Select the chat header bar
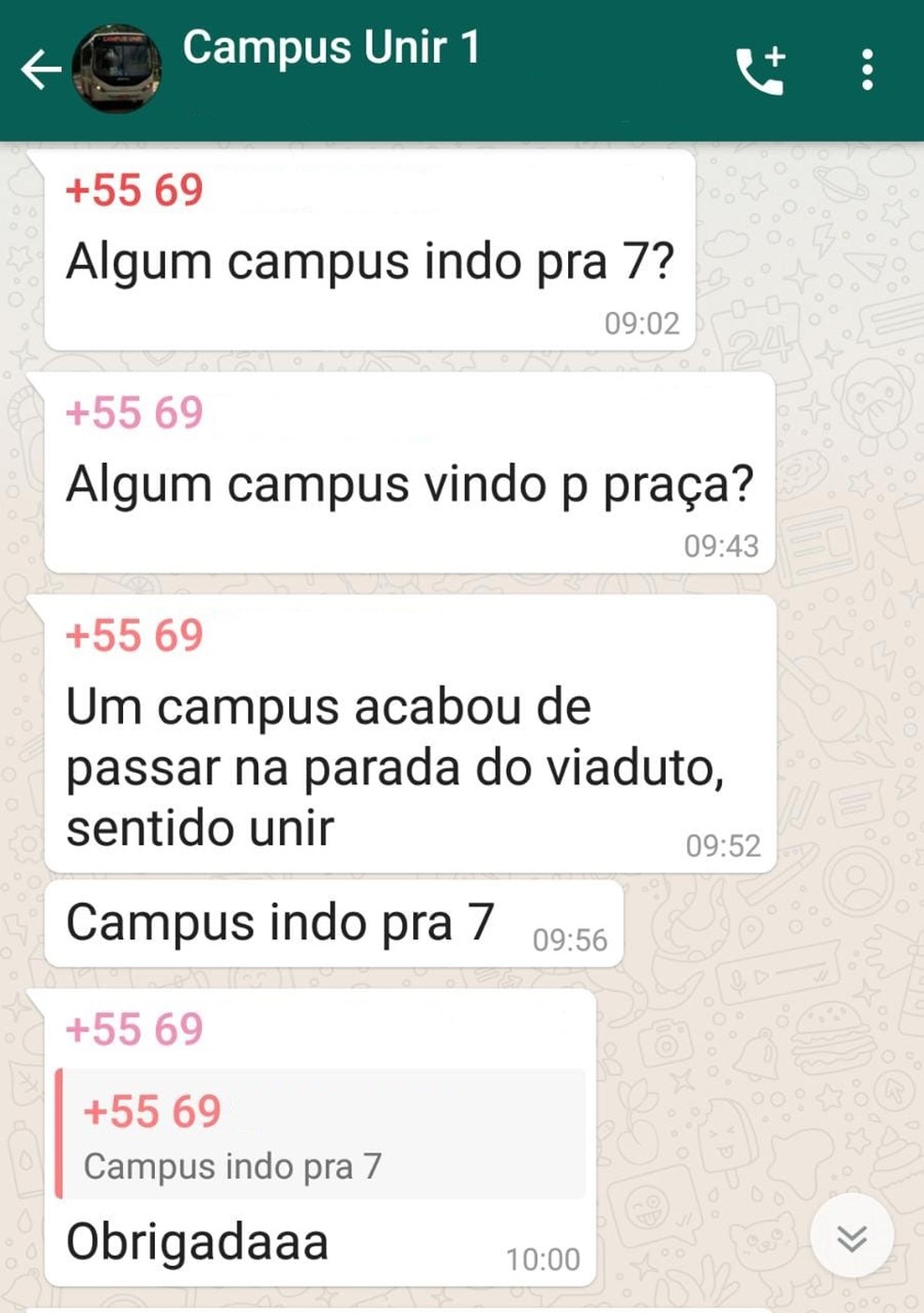 coord(462,66)
